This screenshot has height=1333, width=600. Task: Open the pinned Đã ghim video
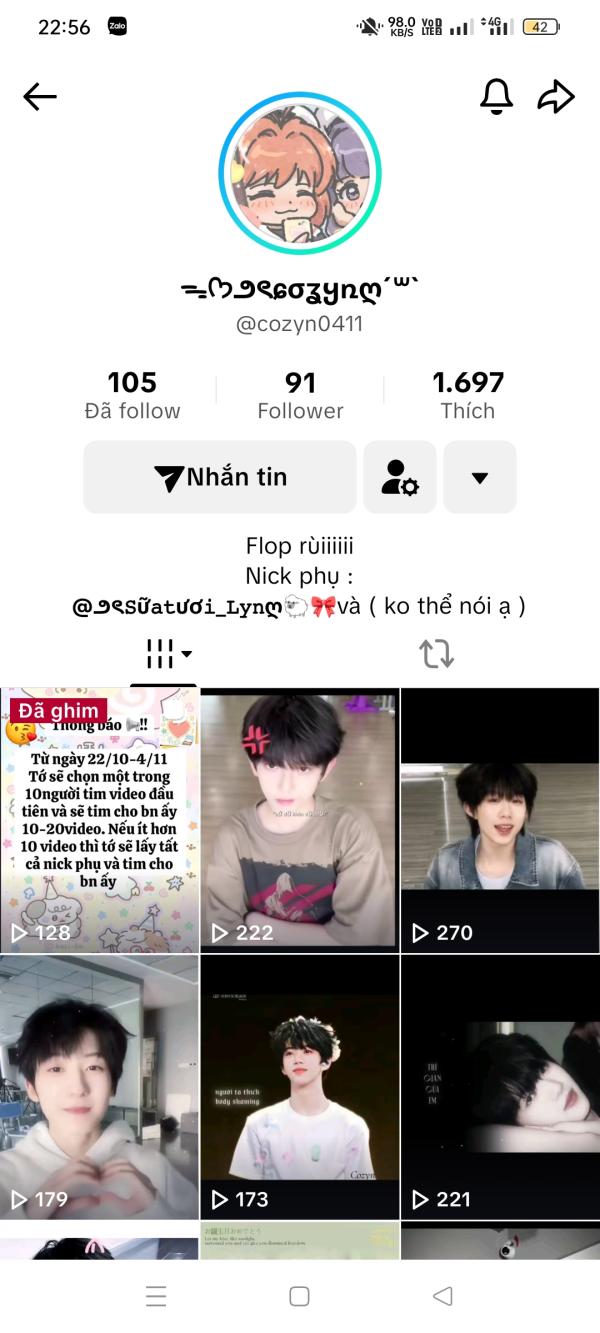point(99,820)
